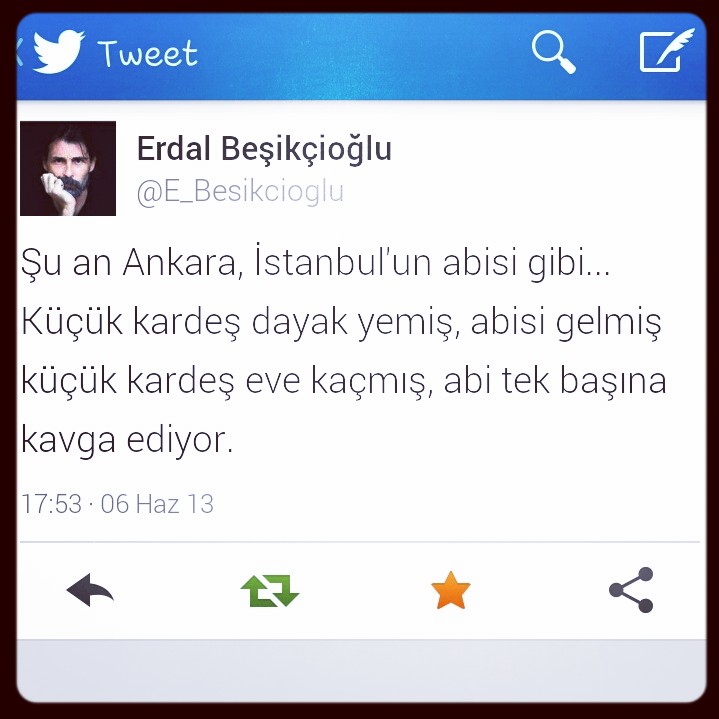Compose a new tweet
The height and width of the screenshot is (719, 719).
(x=666, y=51)
